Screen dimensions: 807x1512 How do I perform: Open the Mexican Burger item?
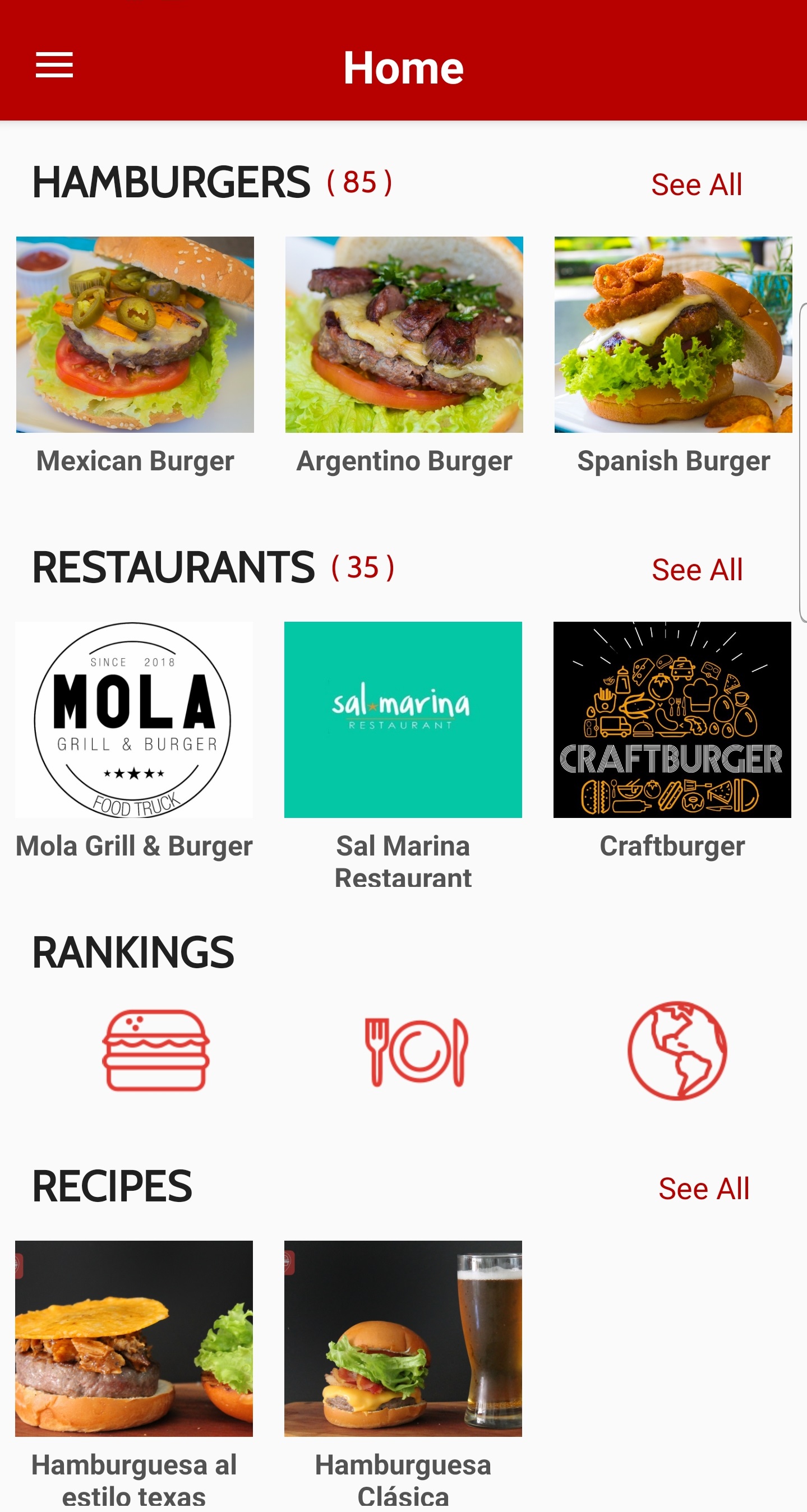point(135,335)
